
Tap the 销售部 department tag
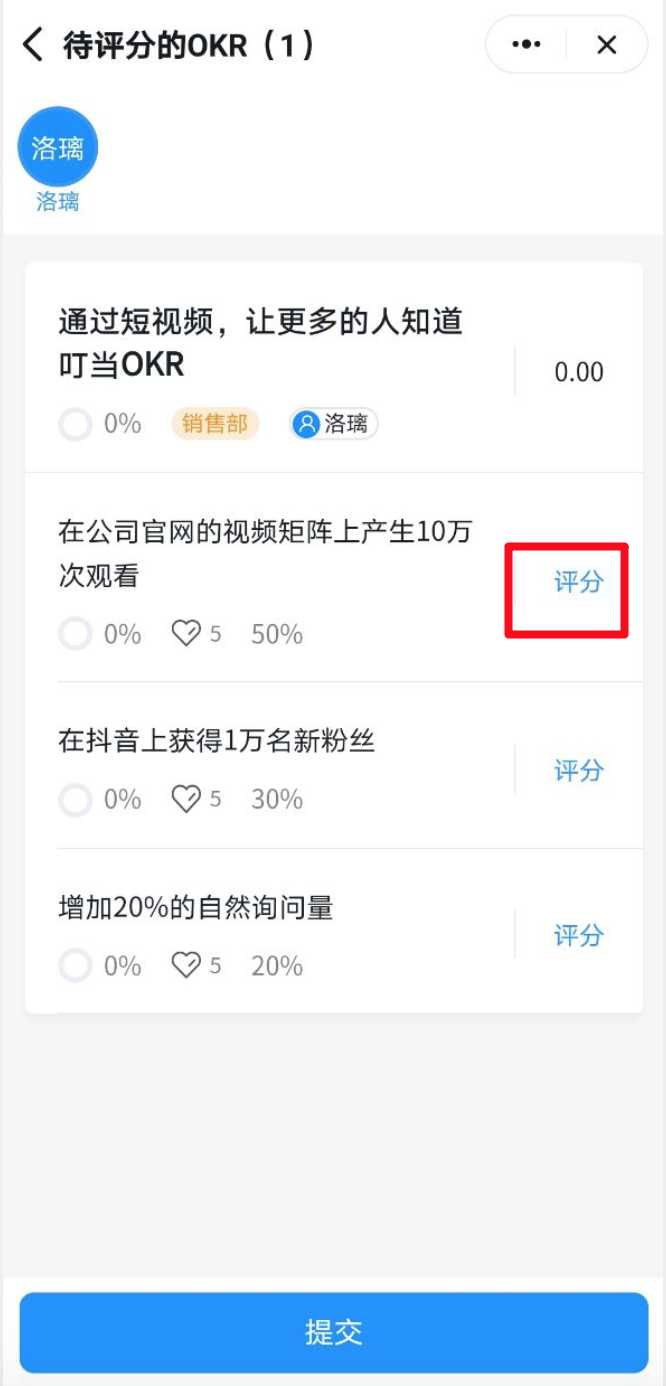215,424
